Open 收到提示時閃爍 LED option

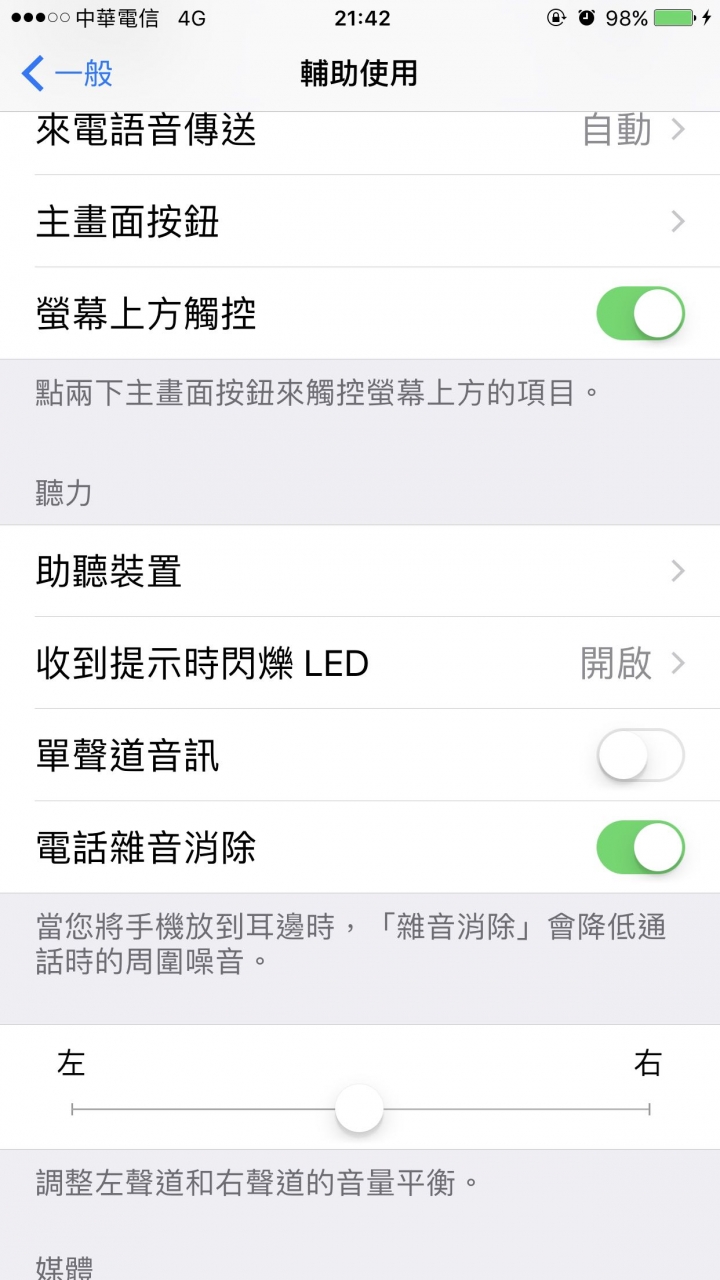tap(360, 663)
